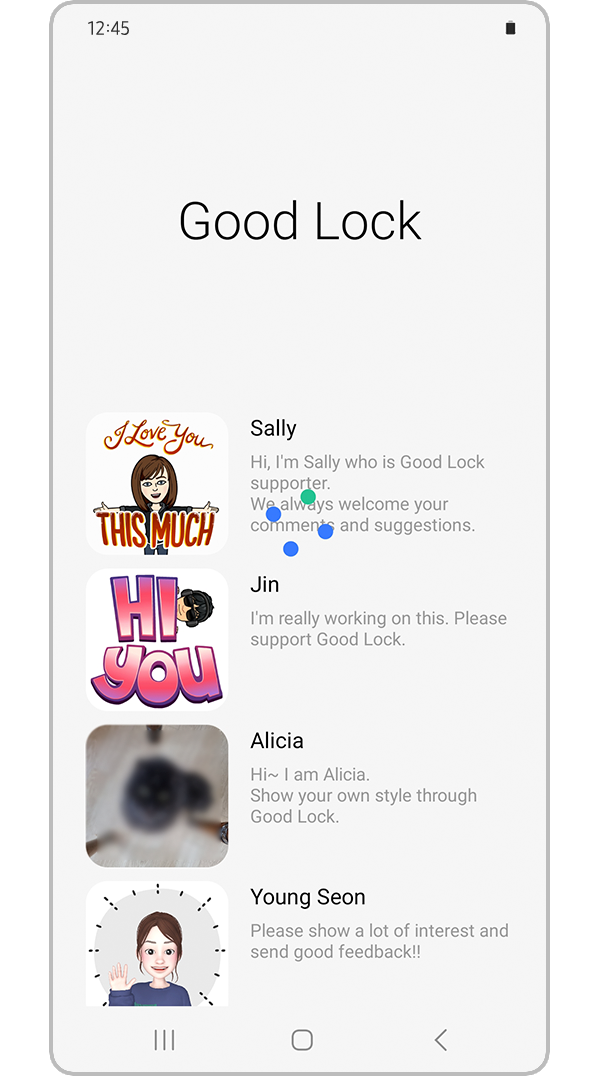
Task: Select Alicia's entry in the list
Action: click(300, 795)
